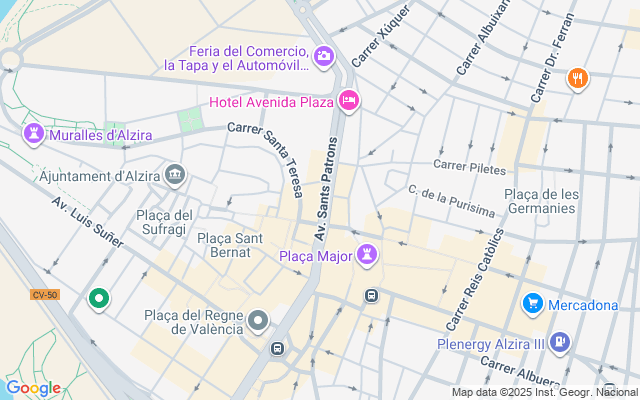Screen dimensions: 640x400
Task: Select the Feria del Comercio camera marker
Action: [x=323, y=55]
